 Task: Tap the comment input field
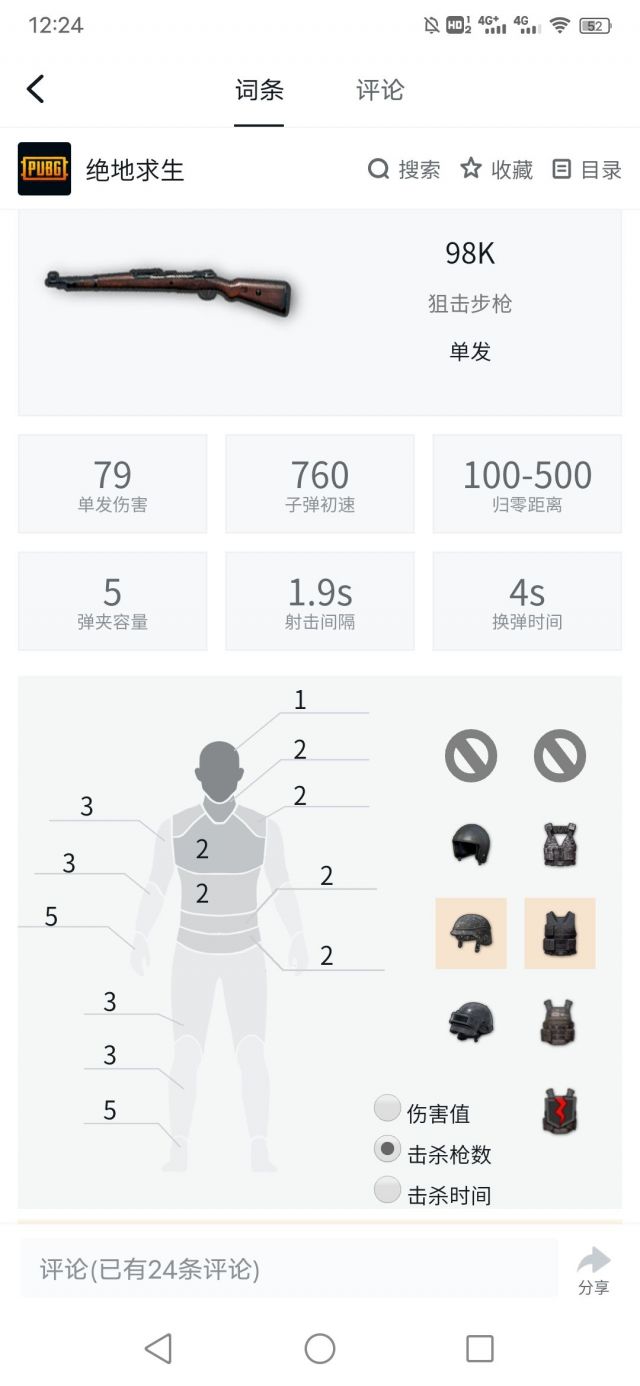click(x=288, y=1269)
